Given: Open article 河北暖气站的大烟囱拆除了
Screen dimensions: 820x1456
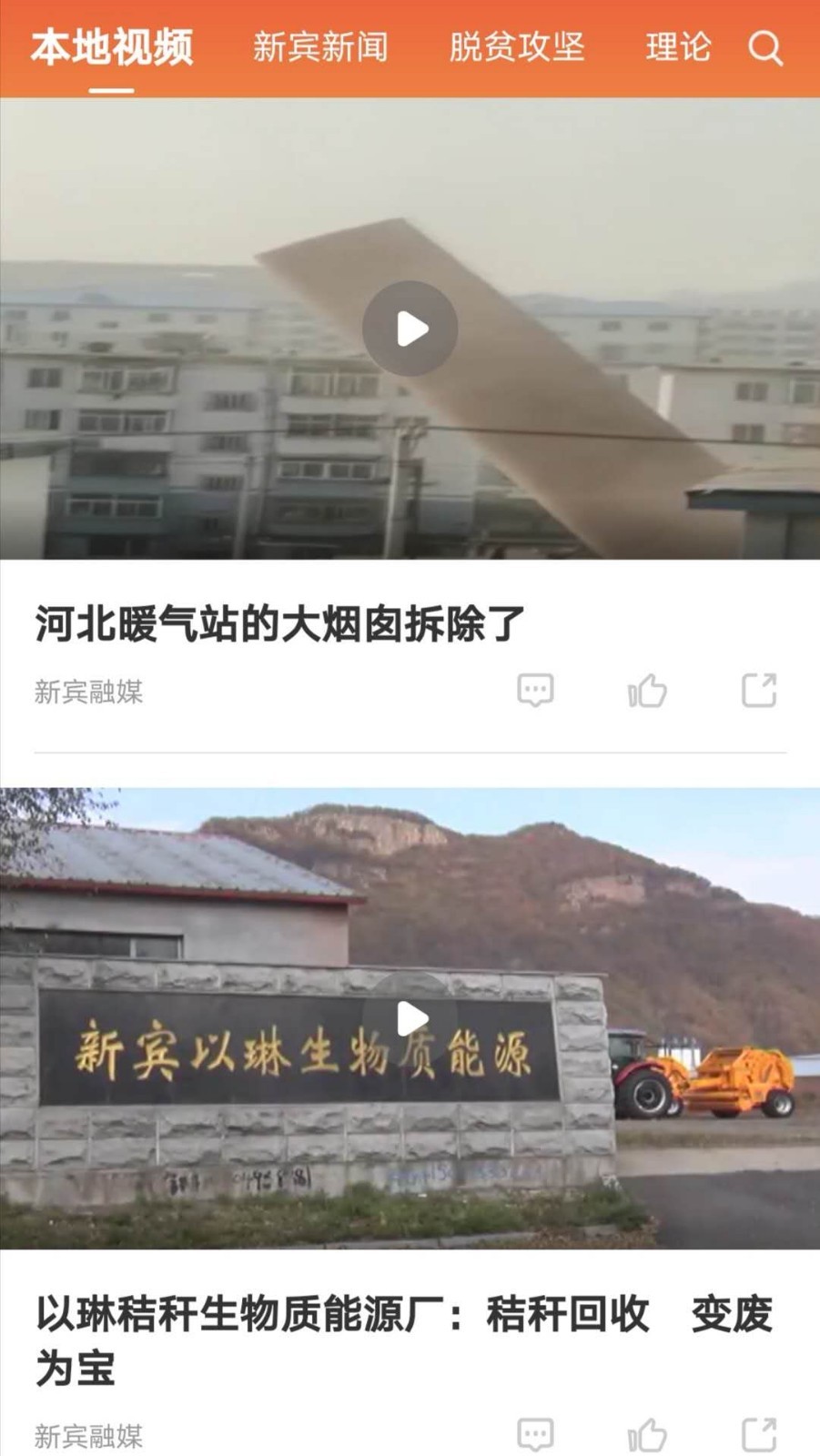Looking at the screenshot, I should click(x=280, y=624).
